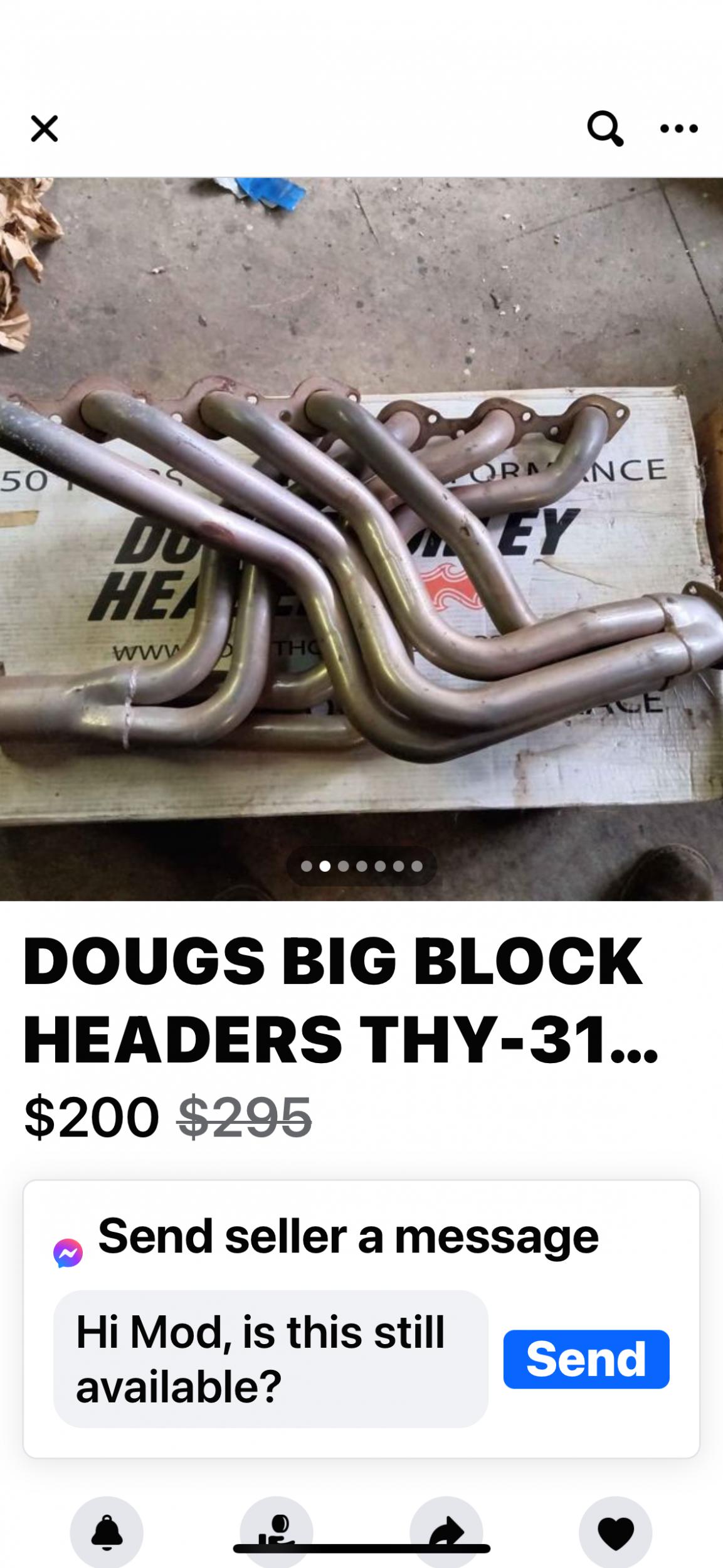Open the three-dot more options menu
723x1568 pixels.
[678, 129]
